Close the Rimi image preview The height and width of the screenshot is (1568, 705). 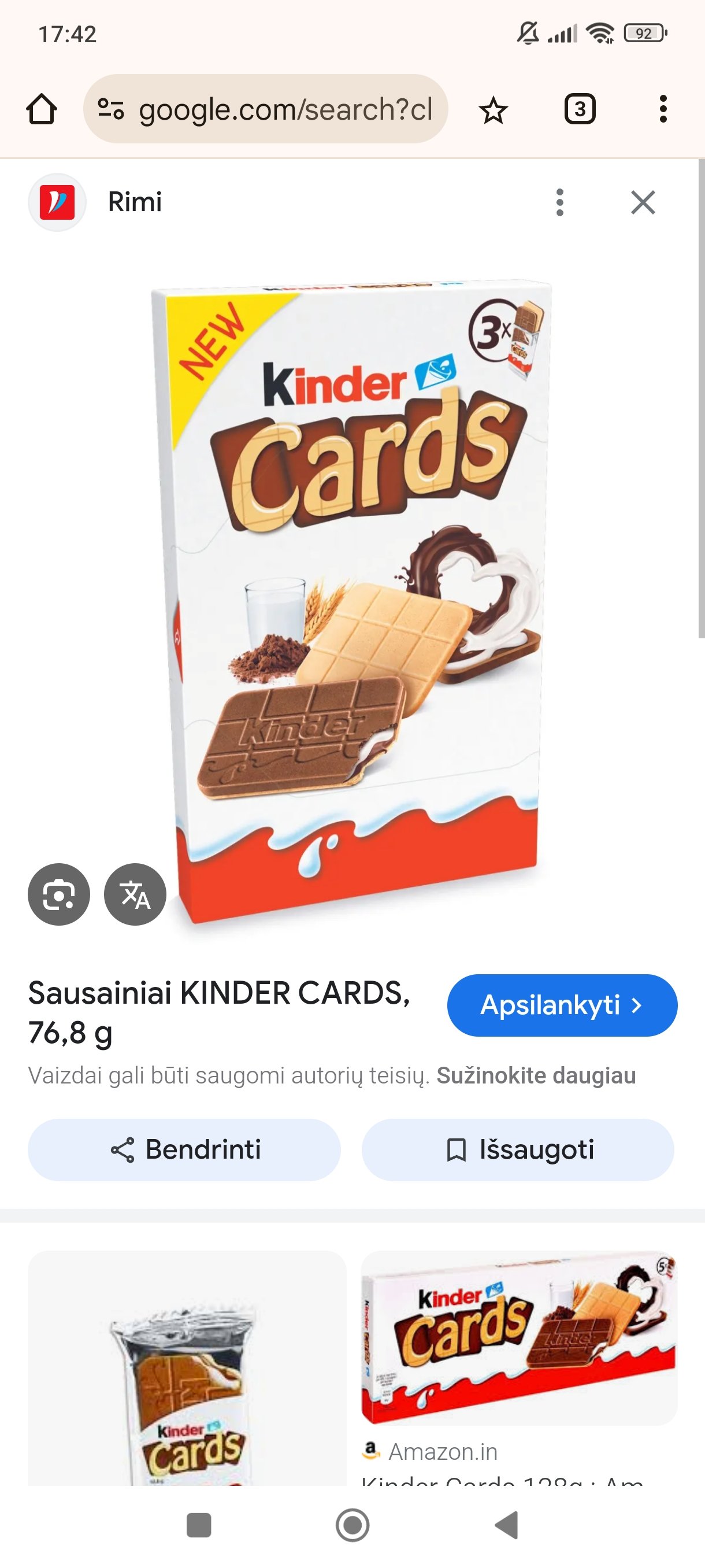[643, 202]
